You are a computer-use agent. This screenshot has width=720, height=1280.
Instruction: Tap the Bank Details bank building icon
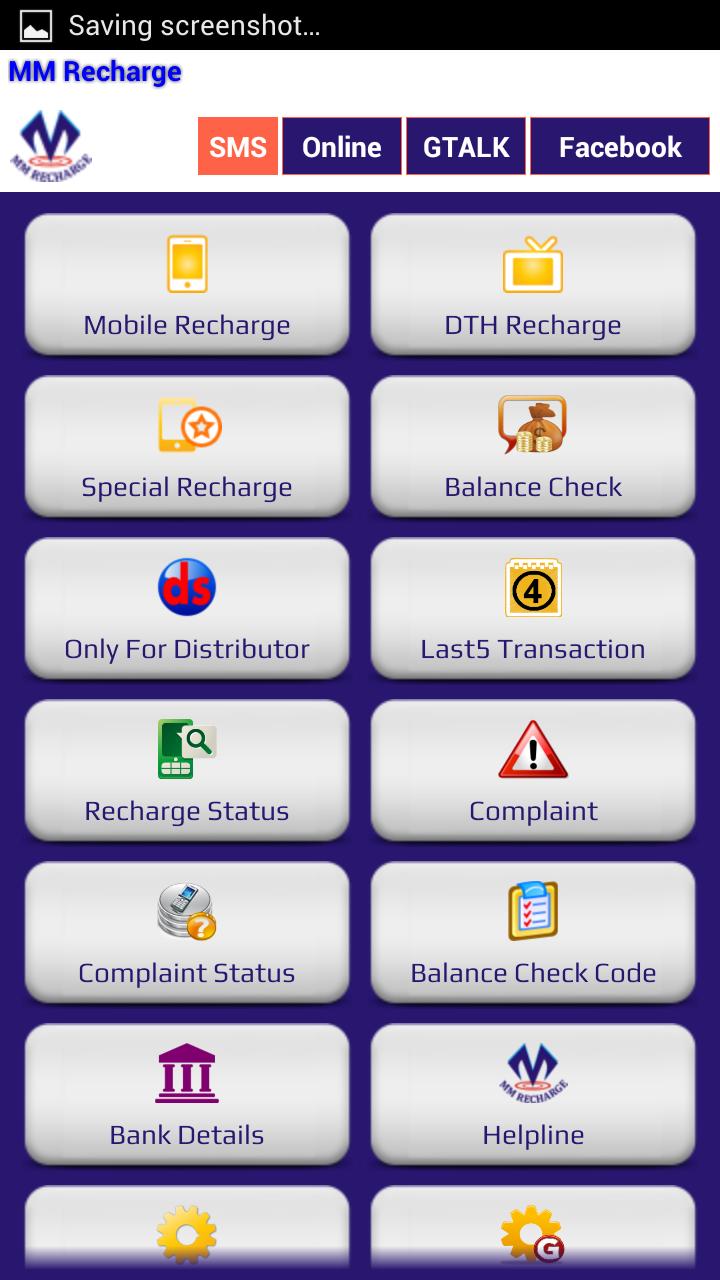click(x=186, y=1072)
